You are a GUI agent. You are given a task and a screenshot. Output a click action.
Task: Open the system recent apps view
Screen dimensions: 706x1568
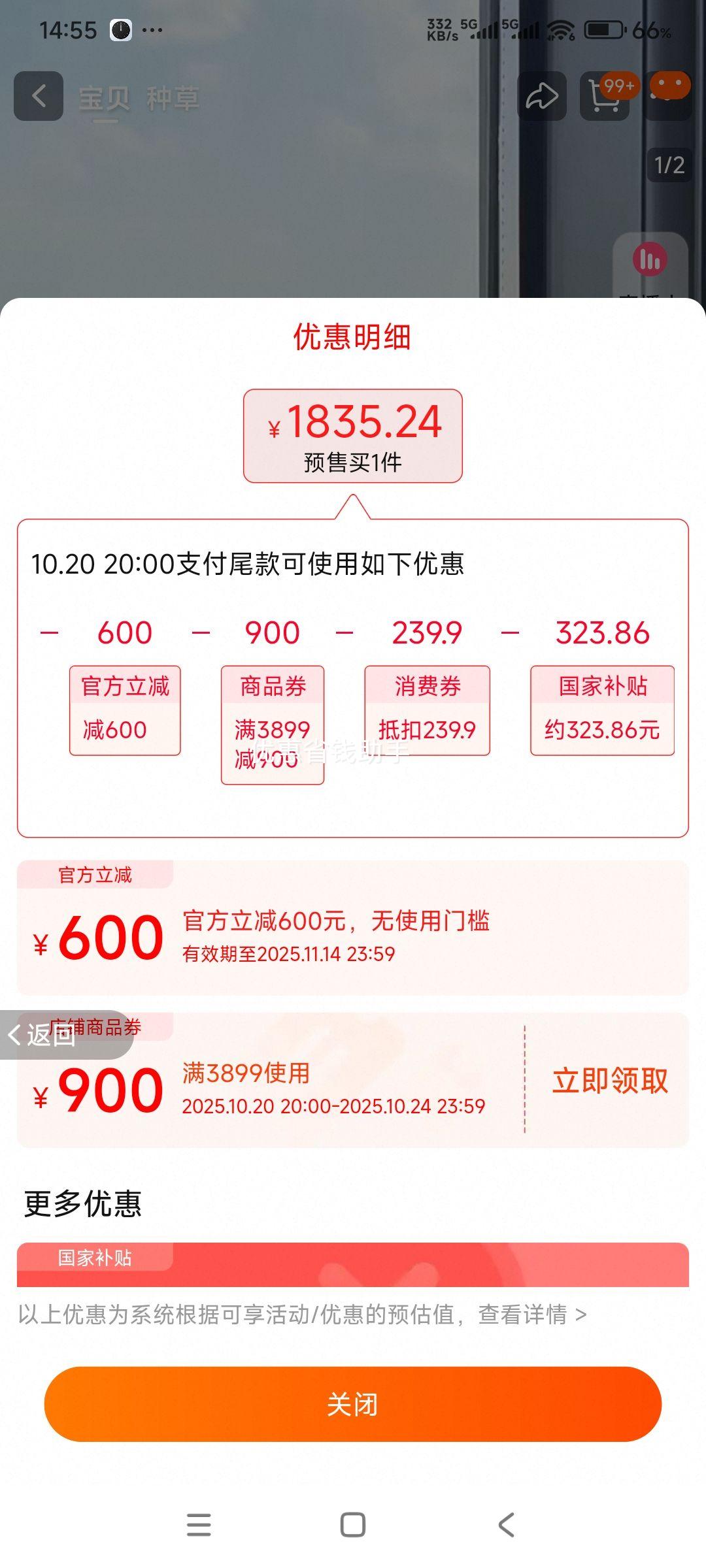coord(199,1526)
